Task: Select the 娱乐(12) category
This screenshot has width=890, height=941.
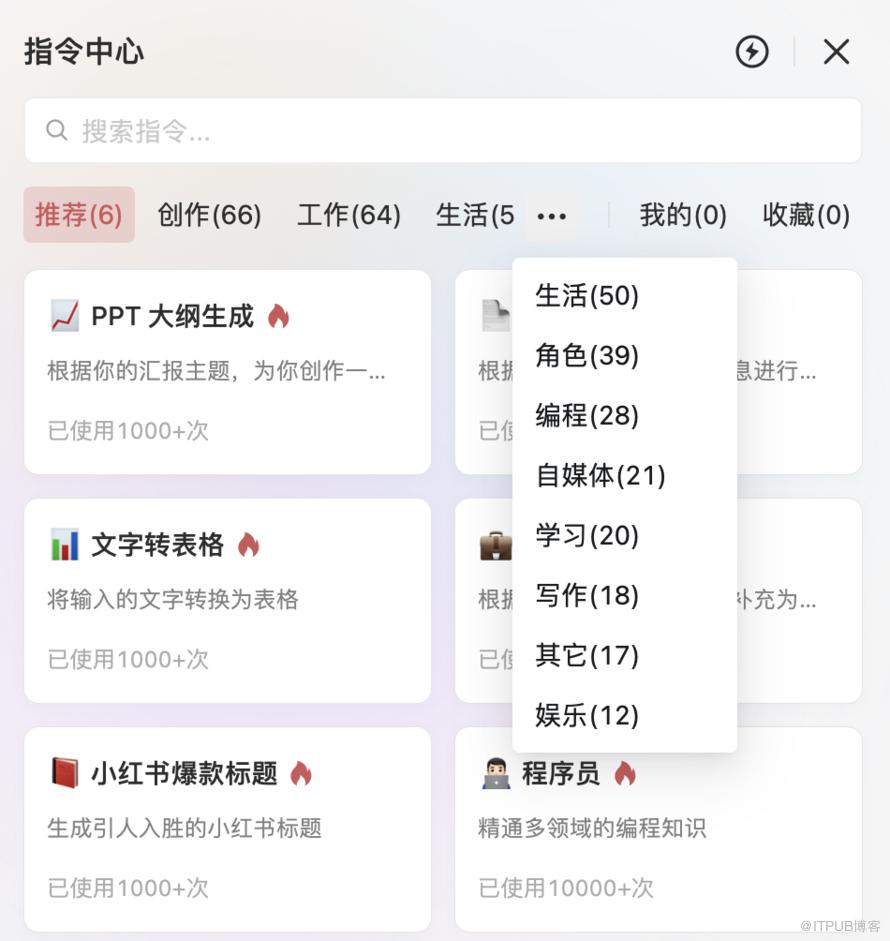Action: pos(587,716)
